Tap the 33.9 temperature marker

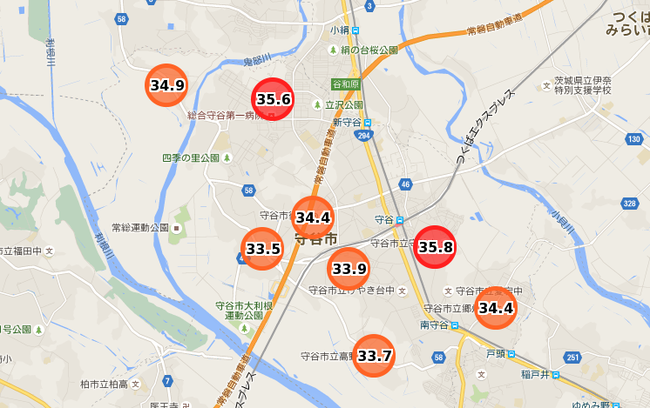tap(349, 268)
